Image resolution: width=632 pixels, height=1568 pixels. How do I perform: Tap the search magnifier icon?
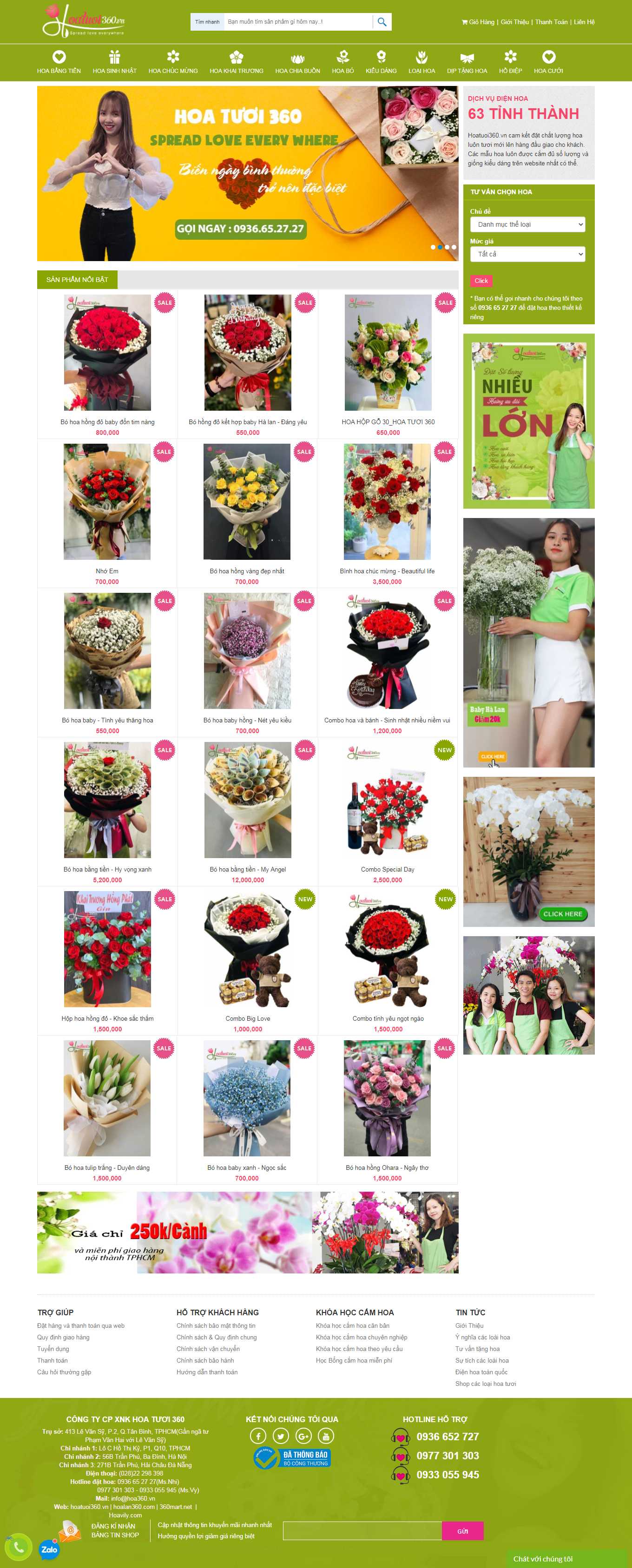[x=382, y=22]
